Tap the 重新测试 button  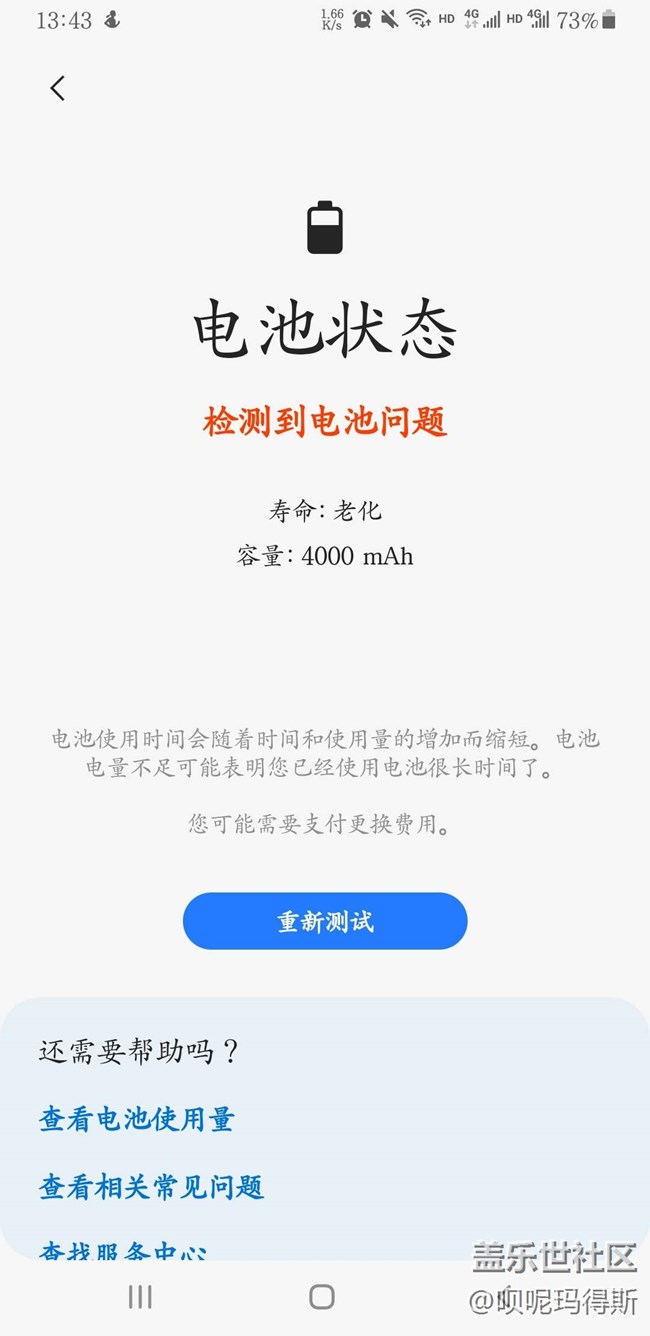[x=325, y=921]
